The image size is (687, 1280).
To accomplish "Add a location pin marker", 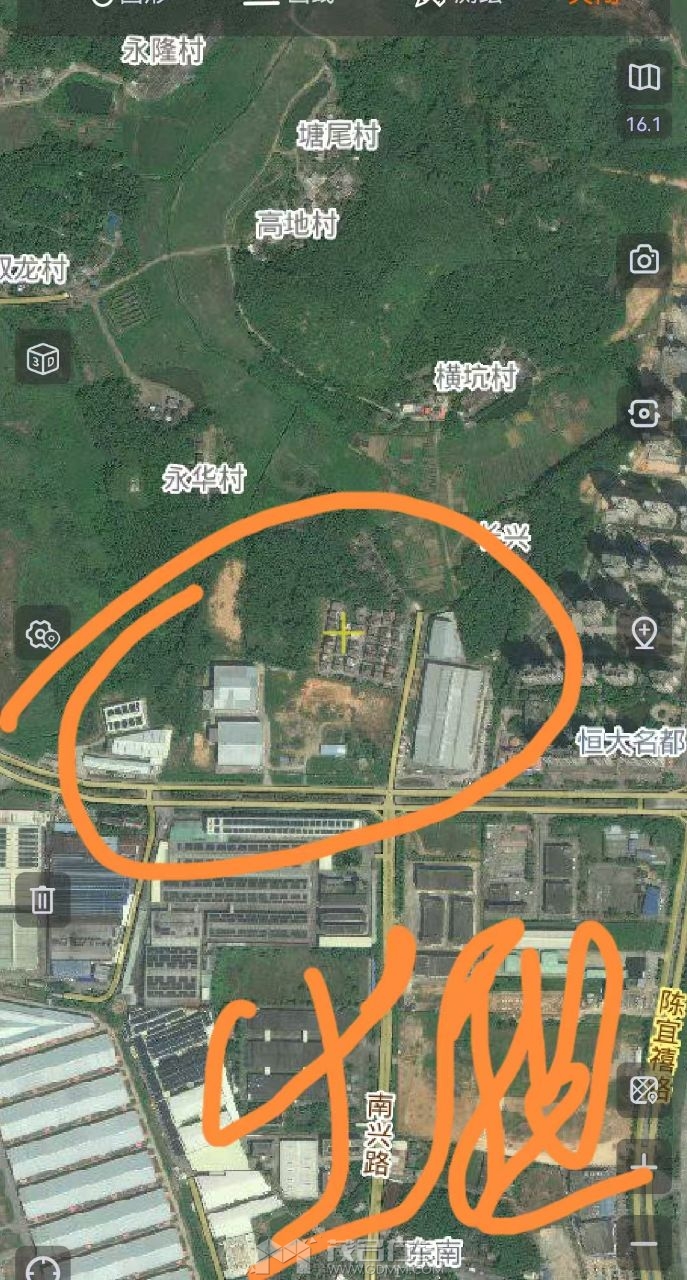I will pos(644,632).
